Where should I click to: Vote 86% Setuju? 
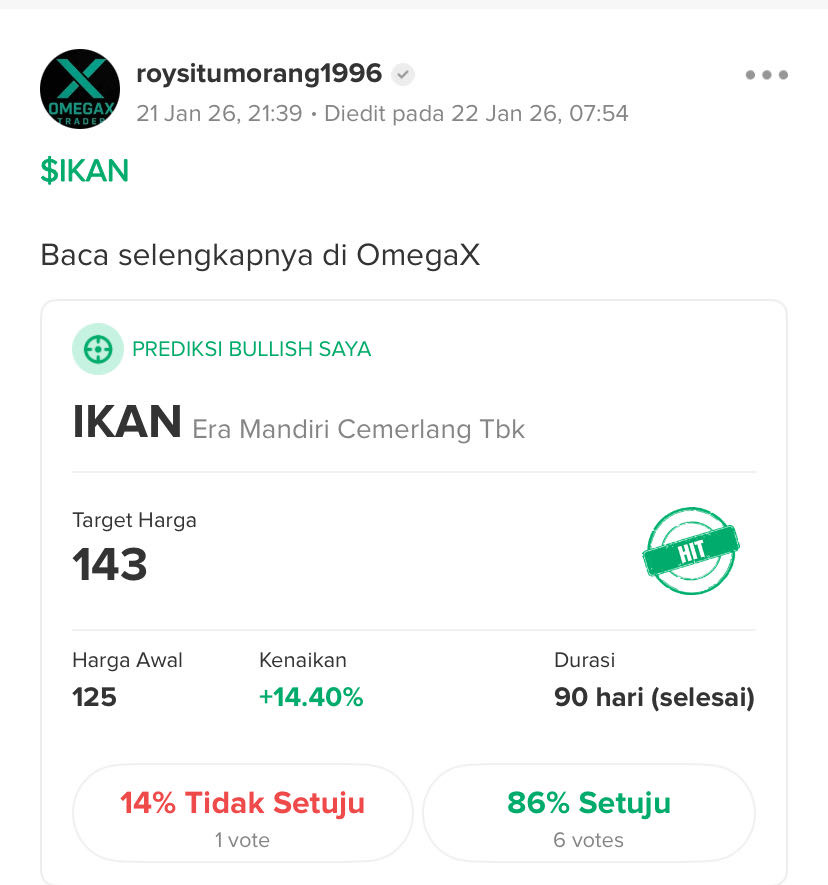[x=588, y=813]
